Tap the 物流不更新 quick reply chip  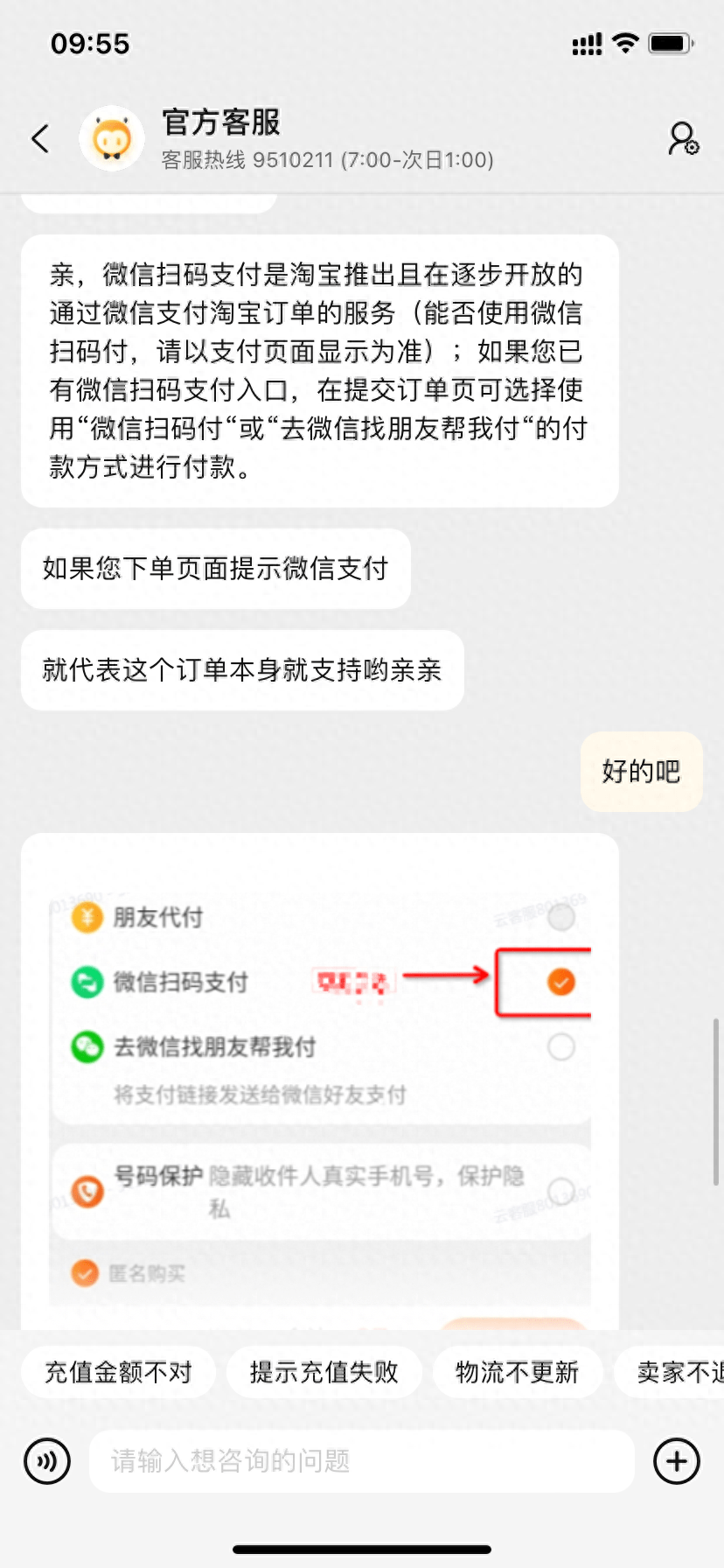click(x=517, y=1372)
